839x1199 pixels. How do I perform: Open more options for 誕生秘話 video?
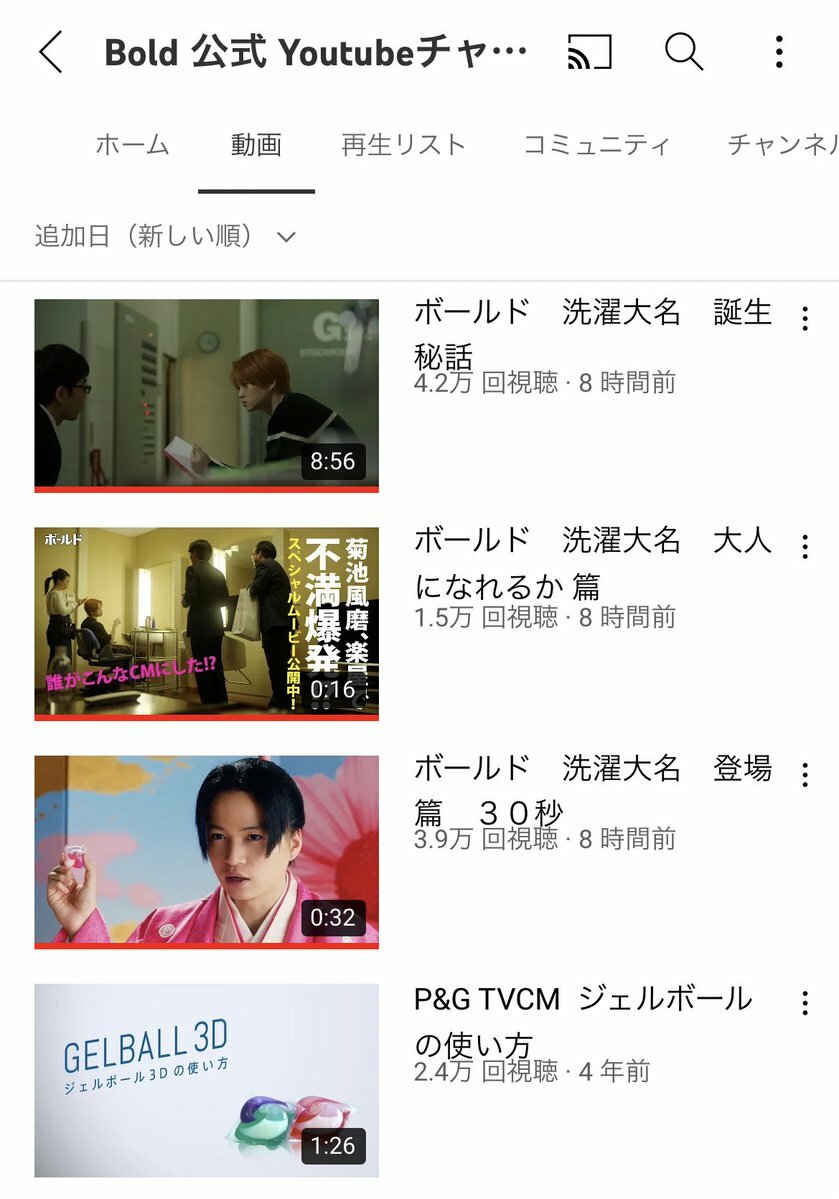click(x=805, y=319)
